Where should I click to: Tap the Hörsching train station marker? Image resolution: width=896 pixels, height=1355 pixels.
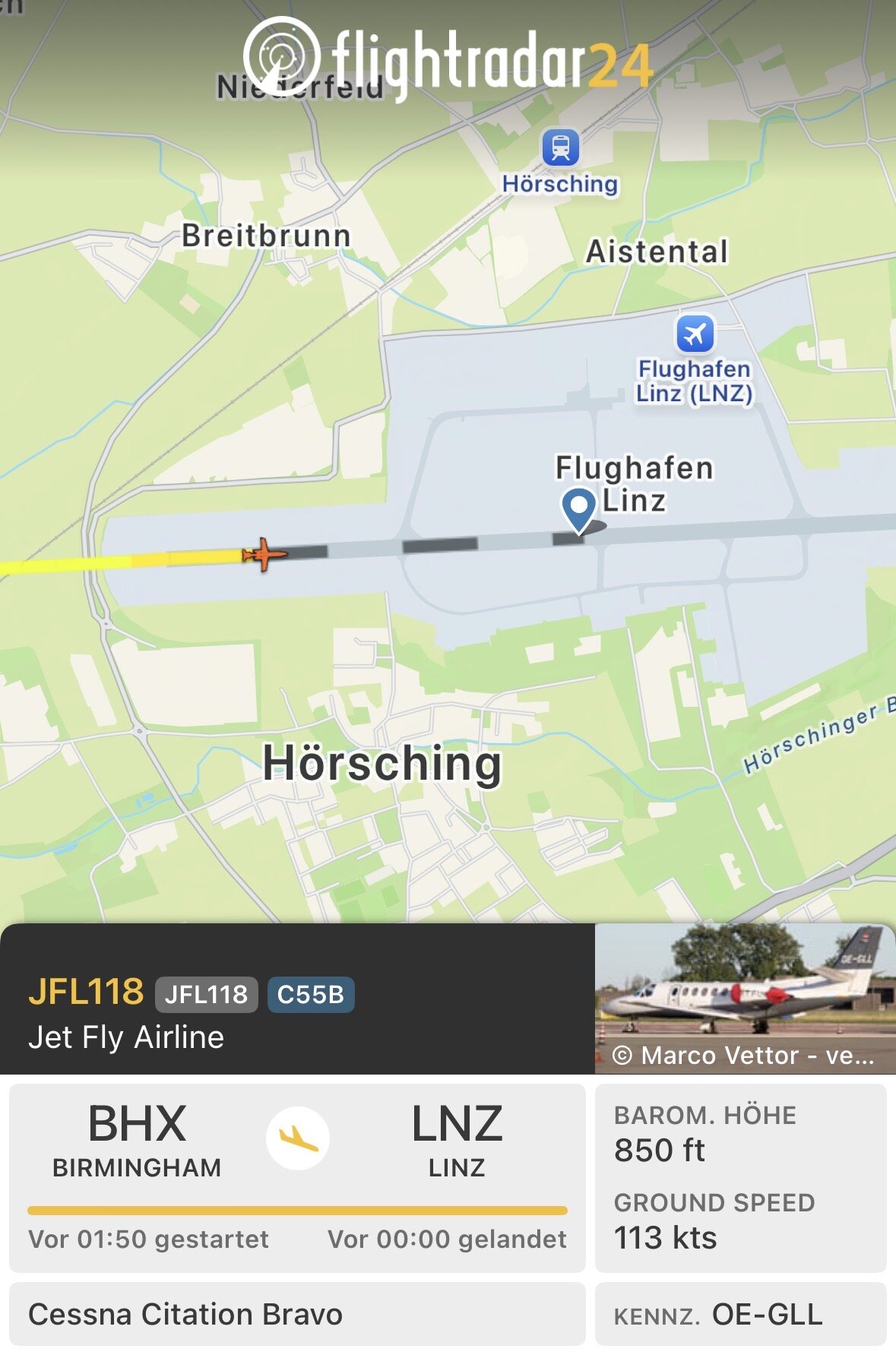560,147
